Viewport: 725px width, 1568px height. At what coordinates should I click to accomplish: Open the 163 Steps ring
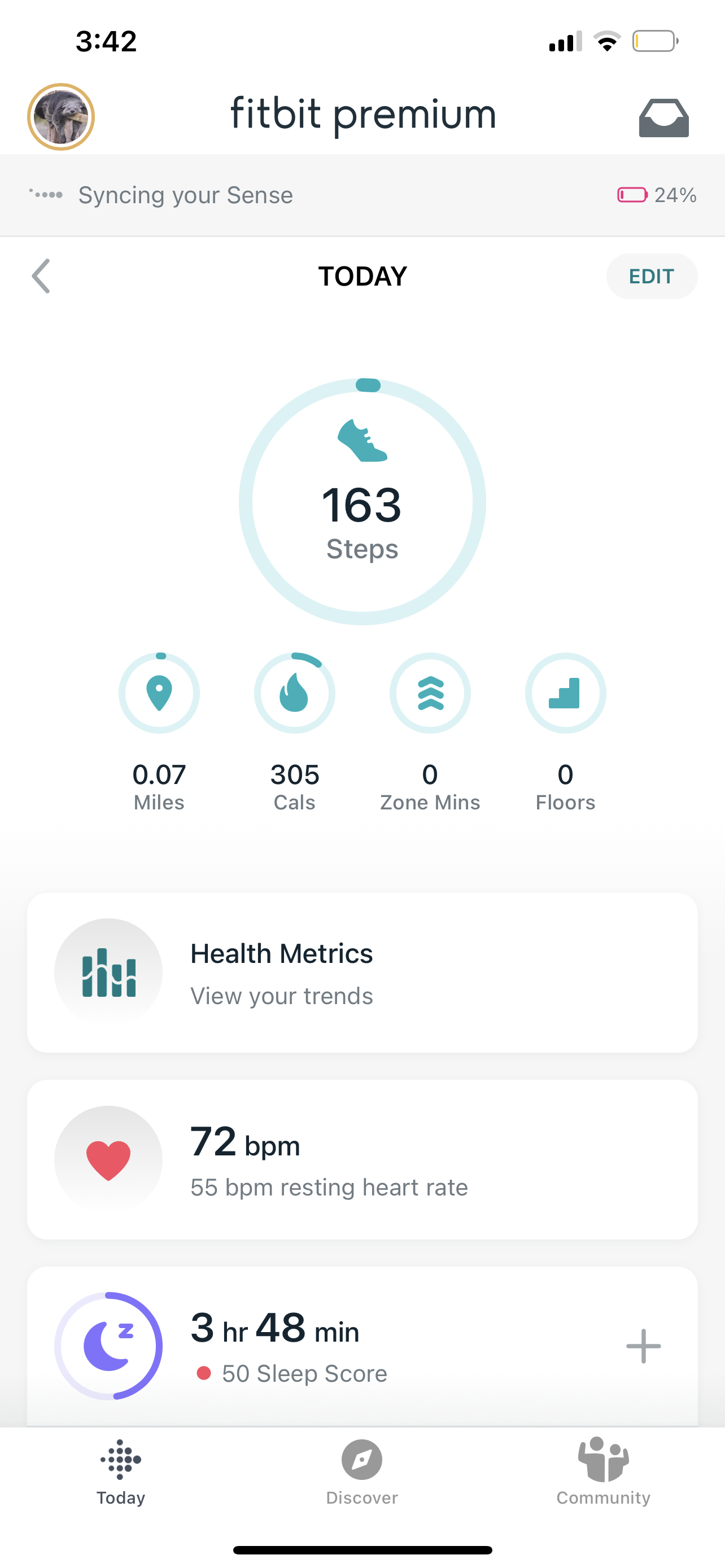(x=362, y=502)
